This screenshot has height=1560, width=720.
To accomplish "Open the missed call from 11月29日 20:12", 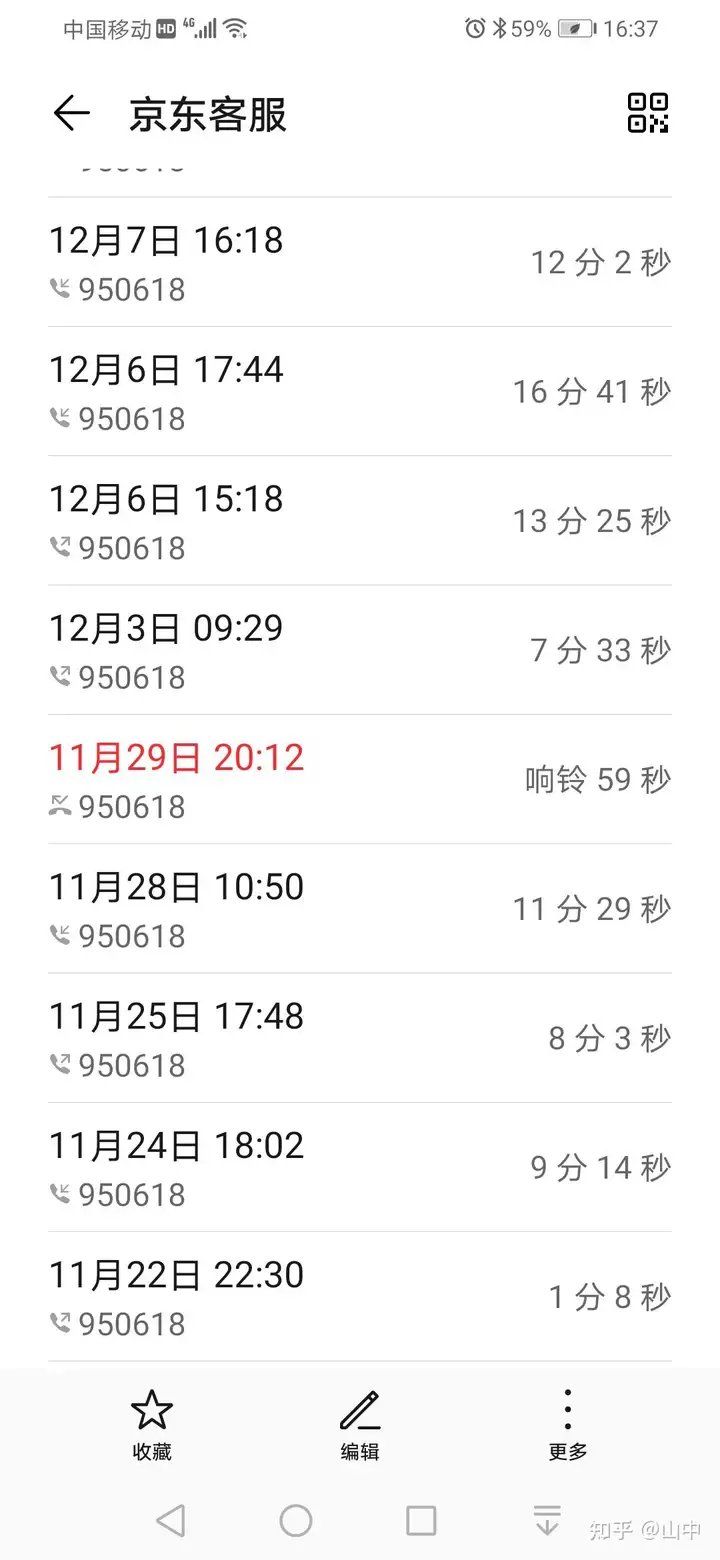I will point(360,779).
